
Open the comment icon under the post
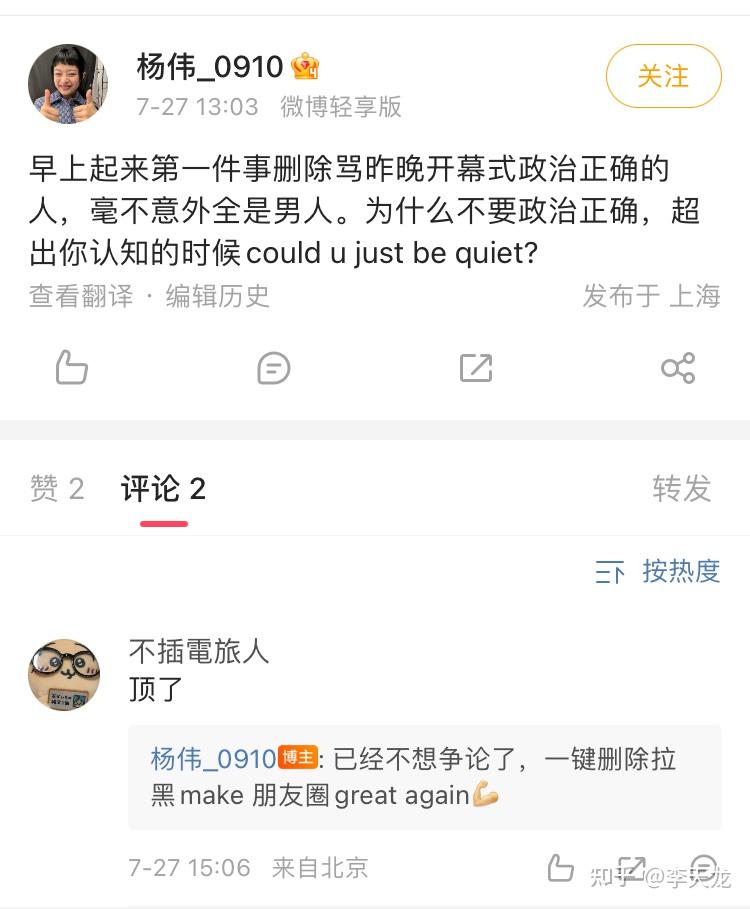(273, 368)
